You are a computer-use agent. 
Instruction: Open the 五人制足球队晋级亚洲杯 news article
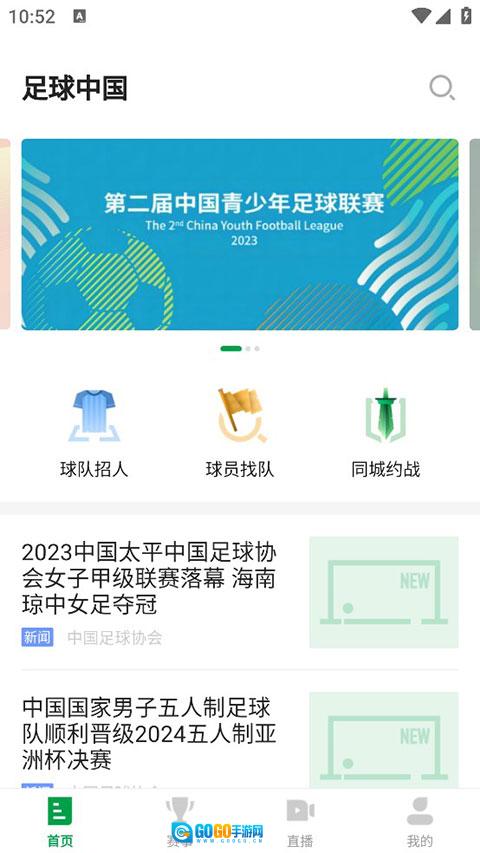click(240, 734)
